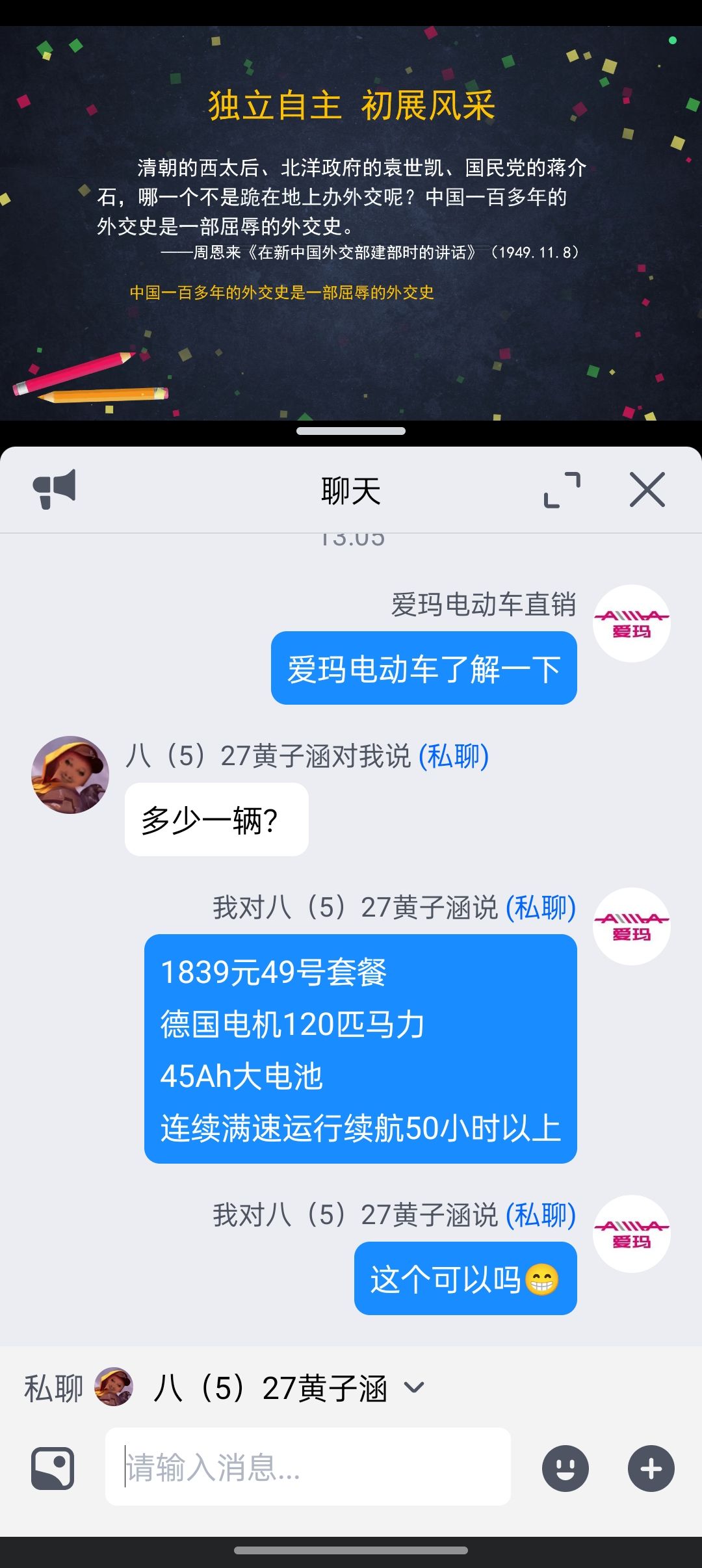Image resolution: width=702 pixels, height=1568 pixels.
Task: Tap 黄子涵's avatar beside 多少一辆 message
Action: tap(70, 775)
